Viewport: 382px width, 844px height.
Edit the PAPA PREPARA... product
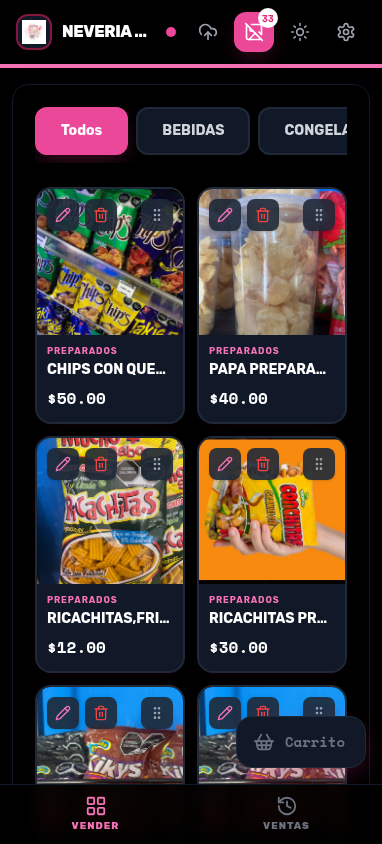coord(225,215)
